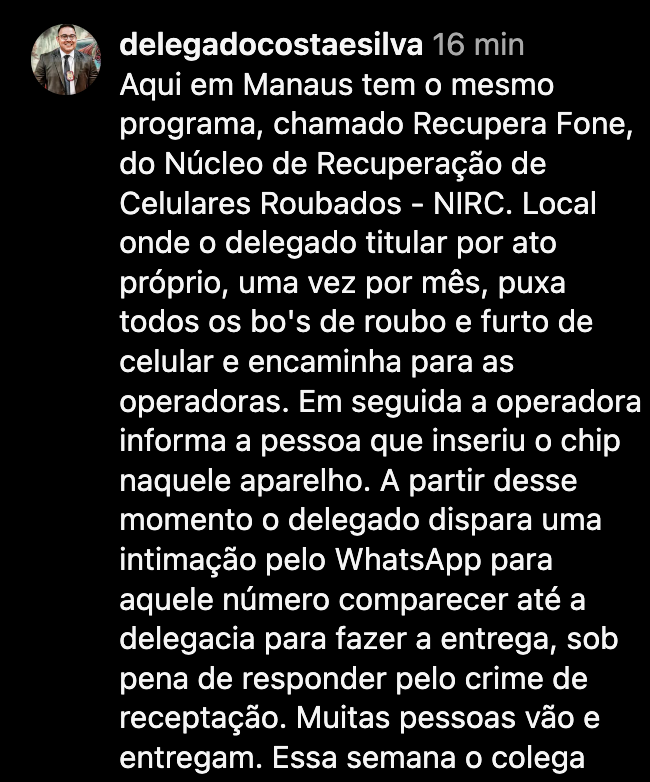Open delegadocostaesilva's profile picture

(66, 60)
